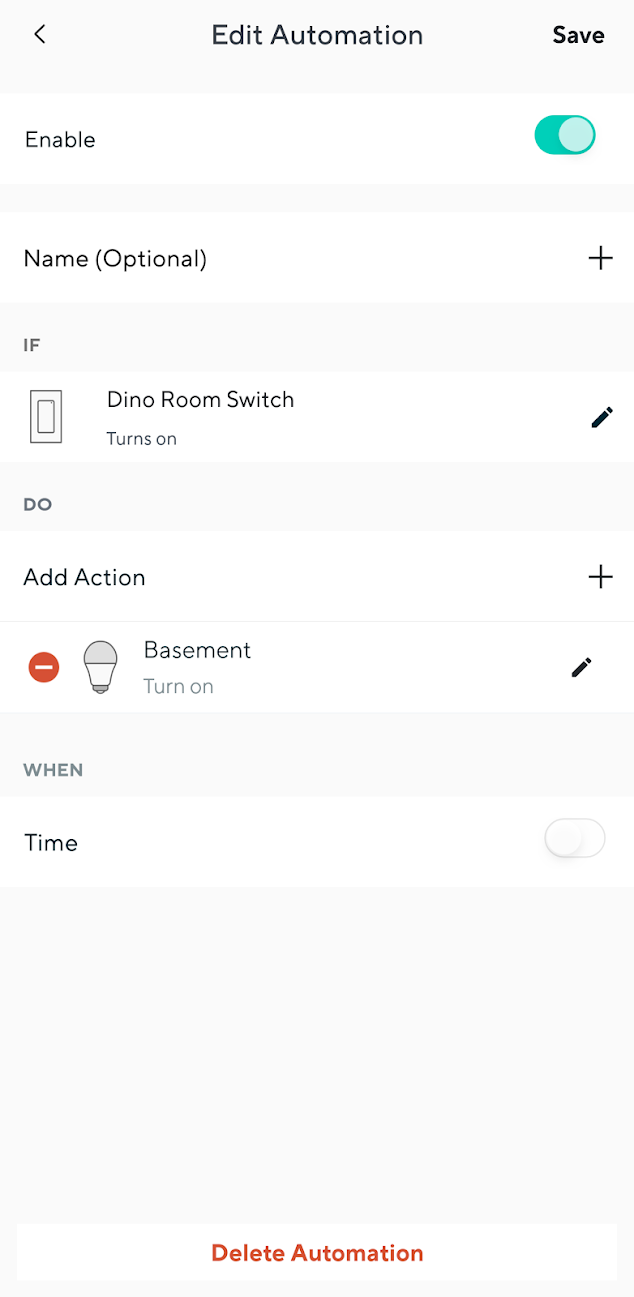Remove the Basement action
This screenshot has width=634, height=1297.
(x=44, y=667)
